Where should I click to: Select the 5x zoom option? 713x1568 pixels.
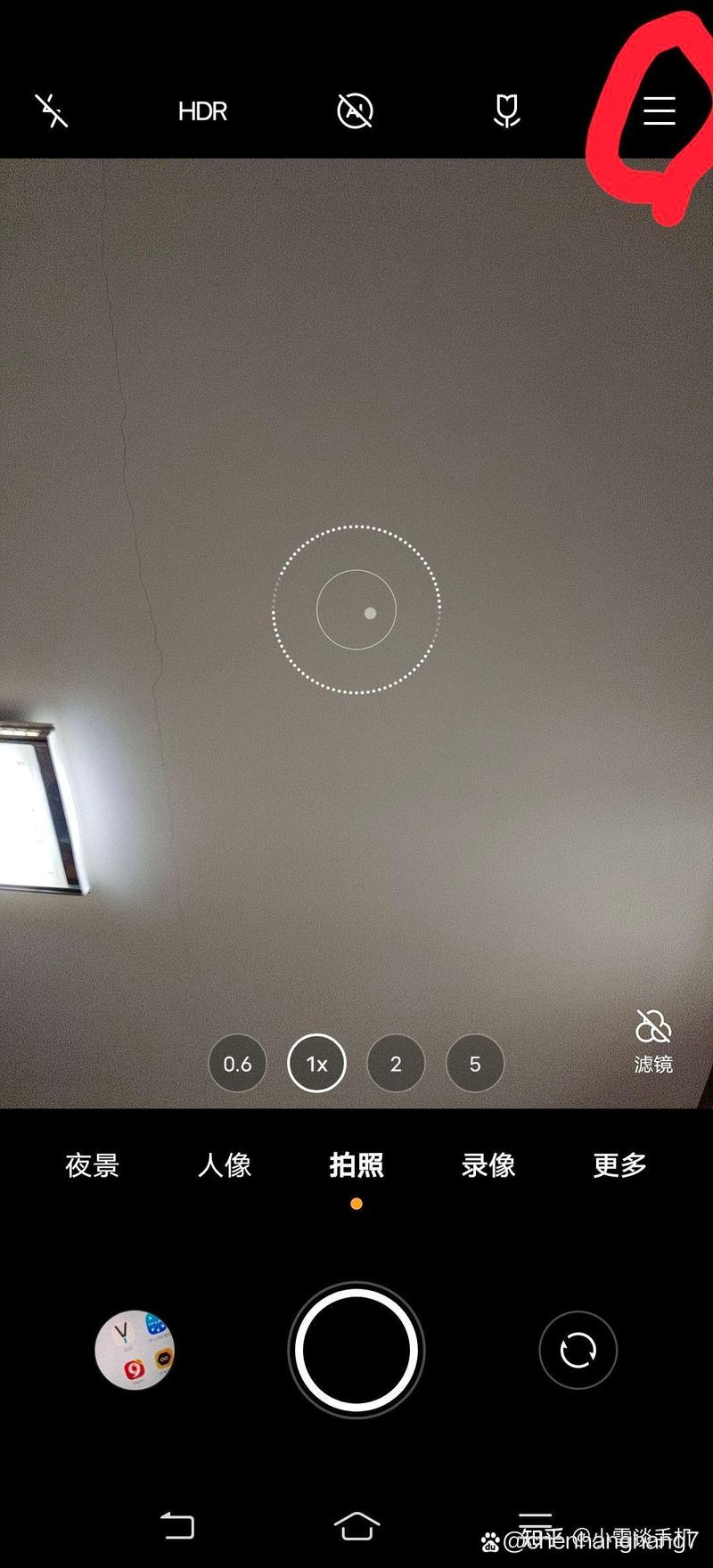(475, 1063)
